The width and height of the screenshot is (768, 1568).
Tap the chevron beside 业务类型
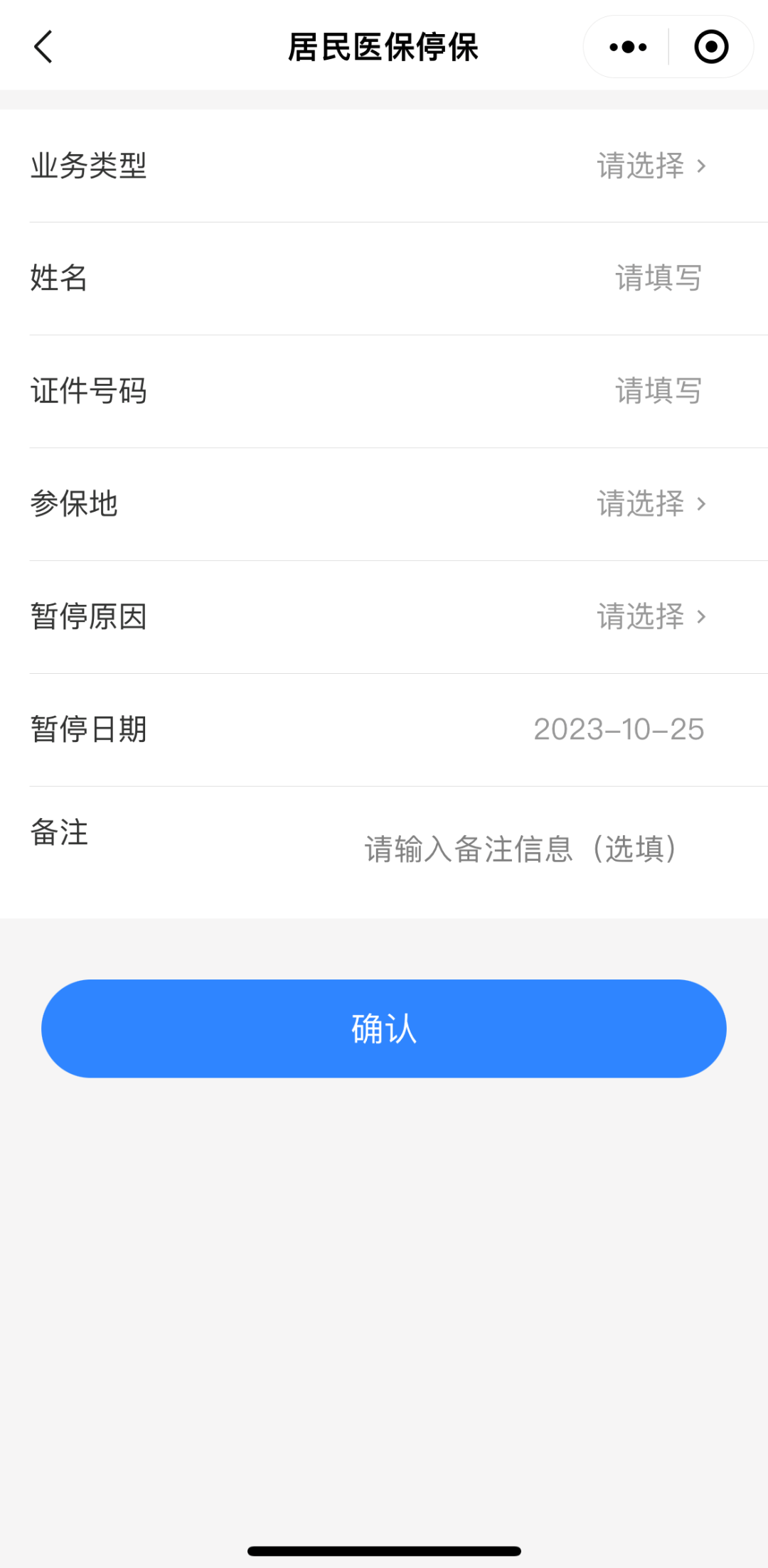click(703, 166)
